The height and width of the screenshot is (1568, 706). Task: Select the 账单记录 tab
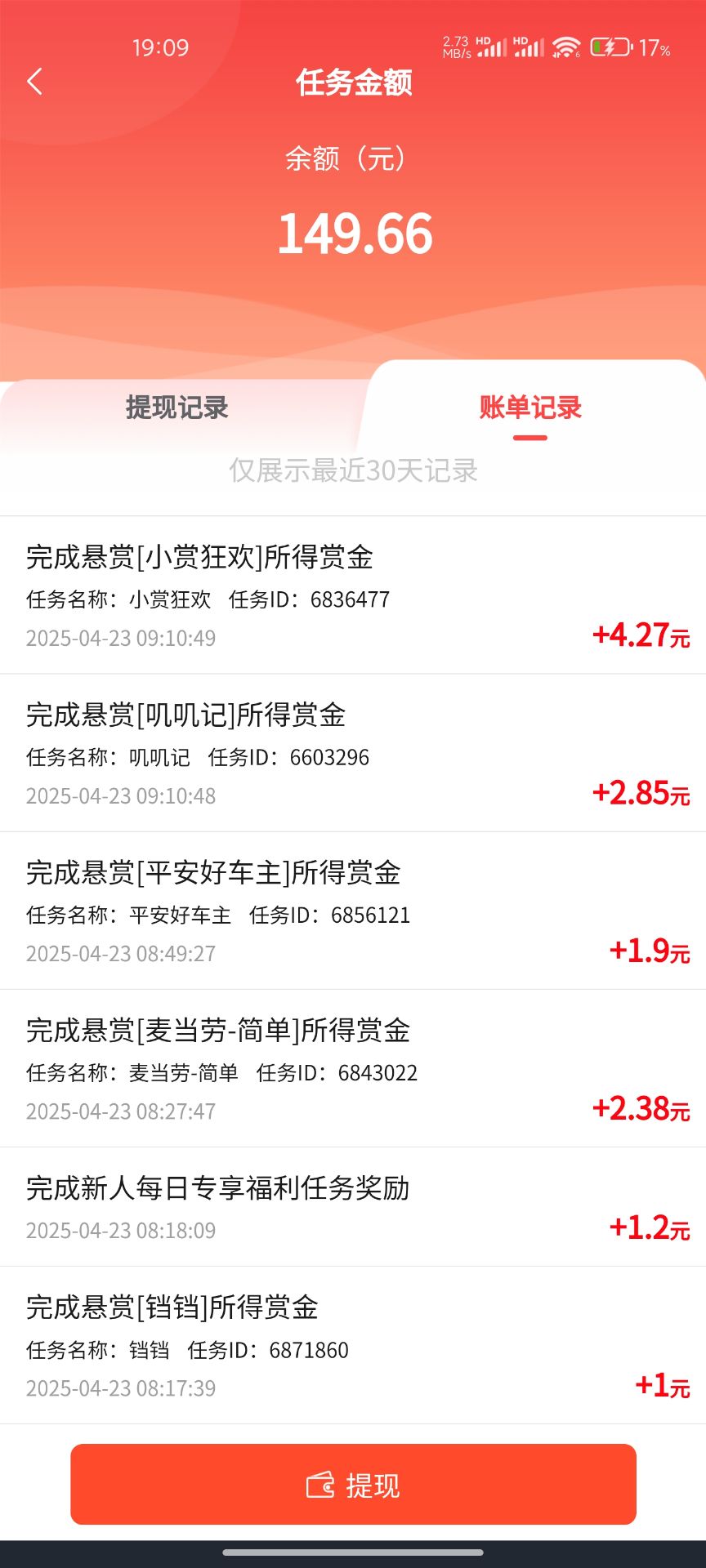click(x=530, y=407)
